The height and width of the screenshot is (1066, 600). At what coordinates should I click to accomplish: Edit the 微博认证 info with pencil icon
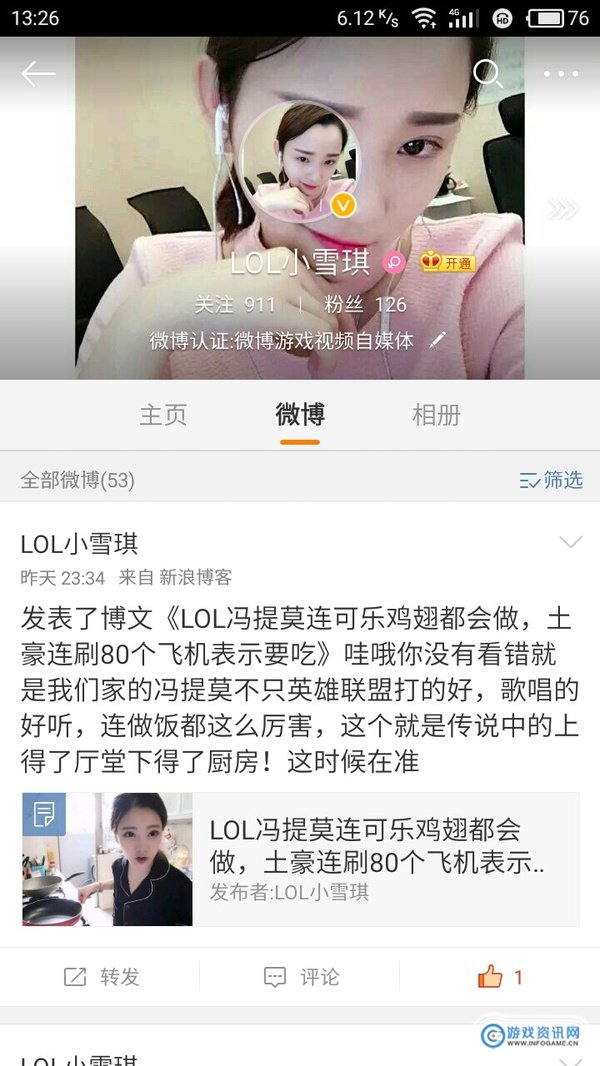(x=437, y=341)
